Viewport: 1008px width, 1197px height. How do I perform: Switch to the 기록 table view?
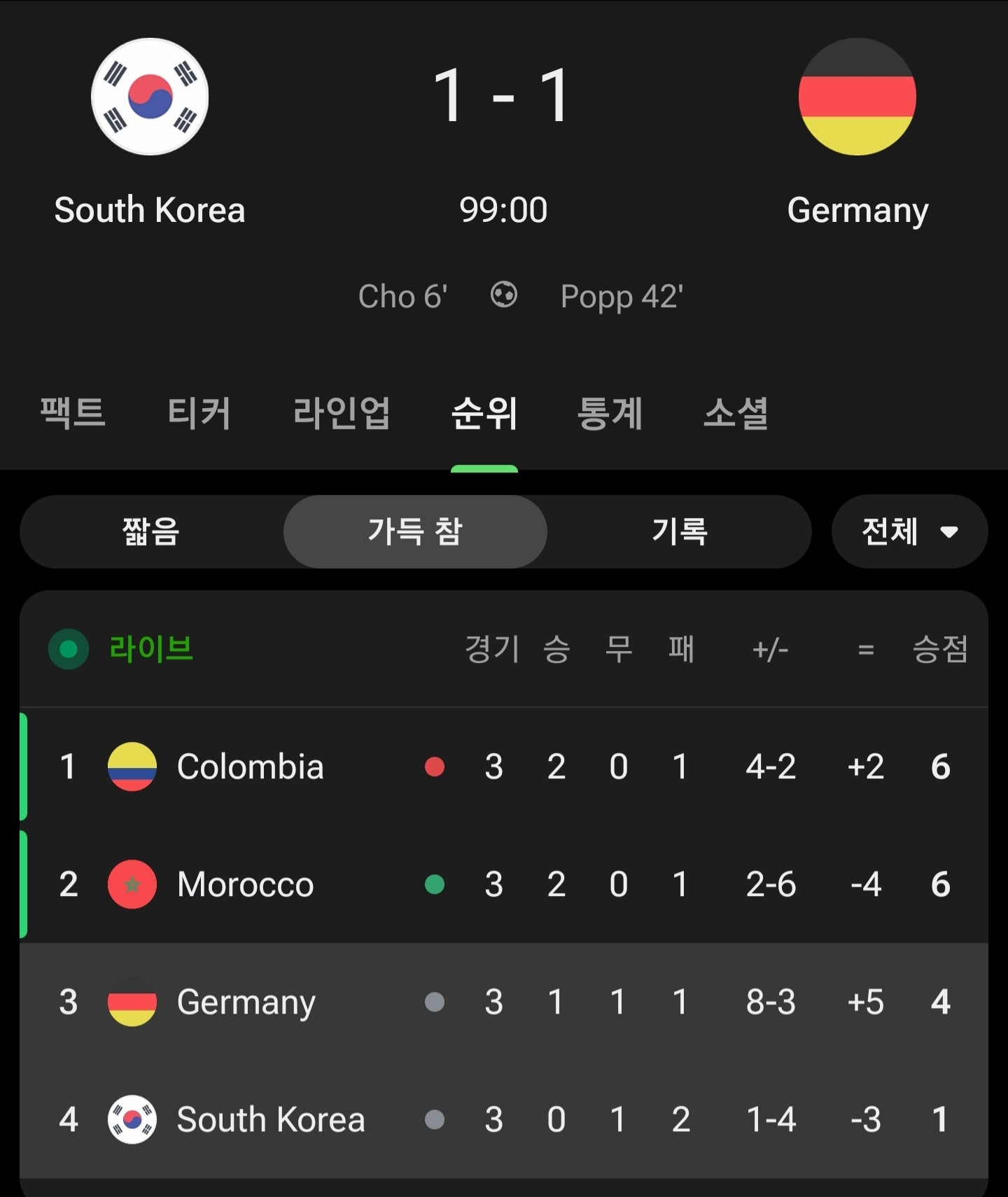coord(679,532)
